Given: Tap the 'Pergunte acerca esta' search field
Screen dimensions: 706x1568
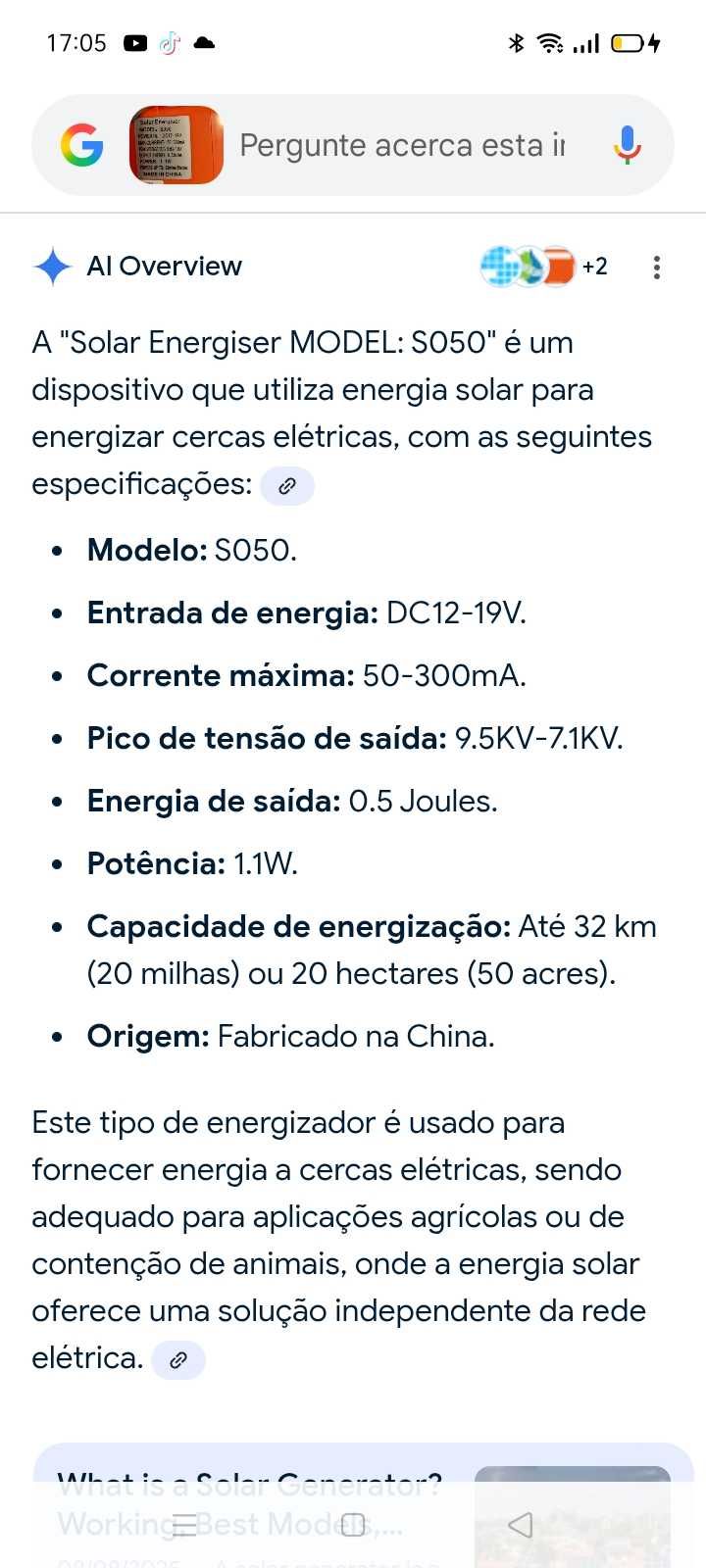Looking at the screenshot, I should pyautogui.click(x=402, y=146).
